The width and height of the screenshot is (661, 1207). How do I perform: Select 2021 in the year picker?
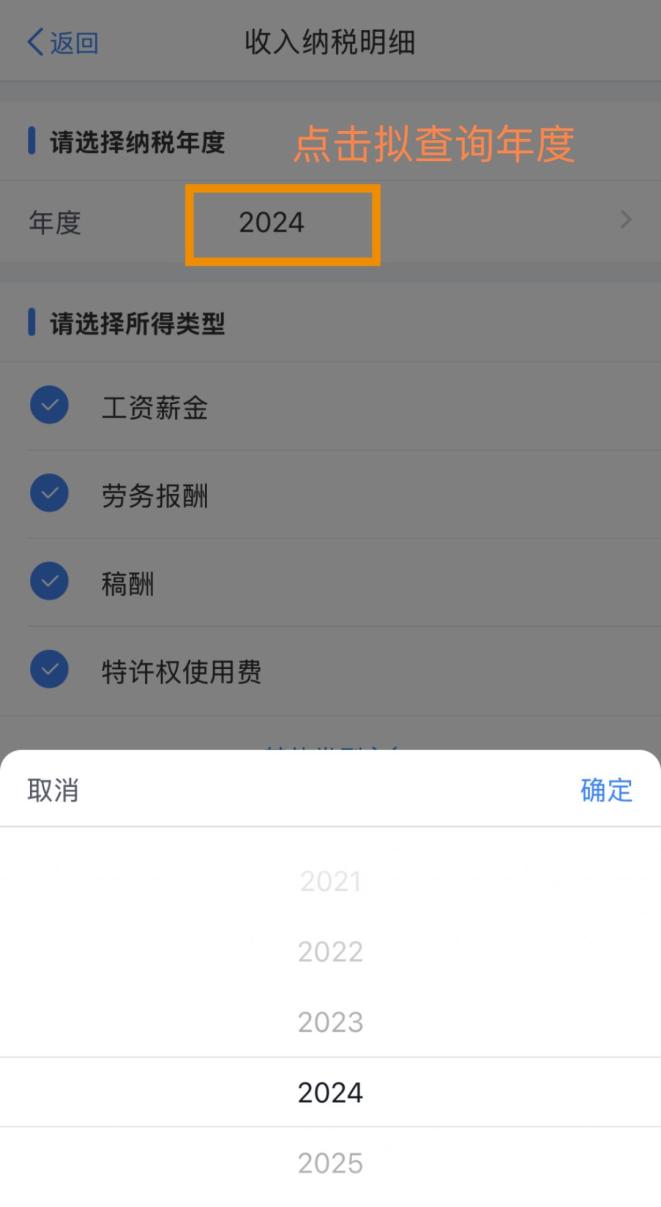coord(330,882)
